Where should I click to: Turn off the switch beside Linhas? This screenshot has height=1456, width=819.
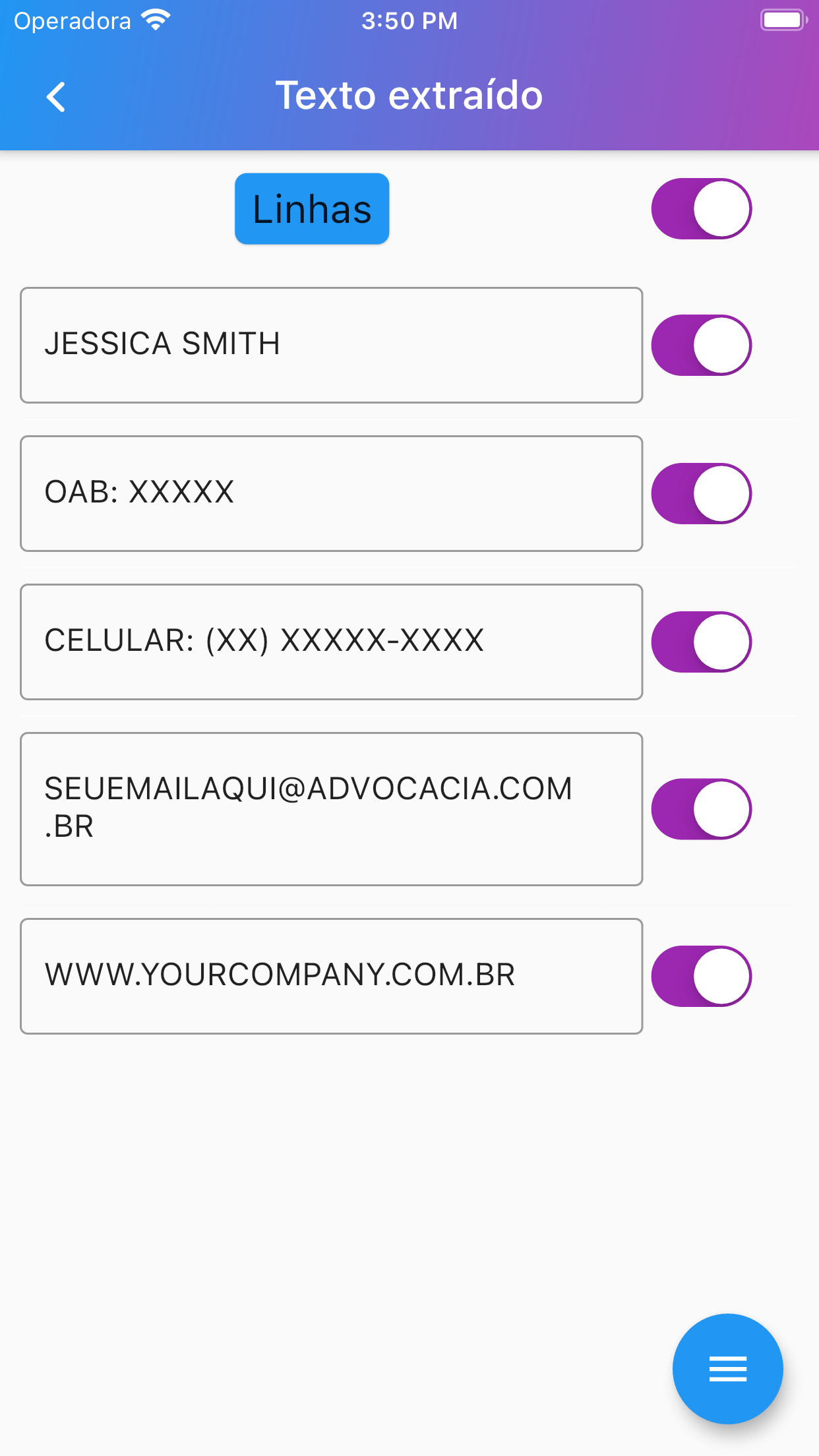pyautogui.click(x=702, y=209)
